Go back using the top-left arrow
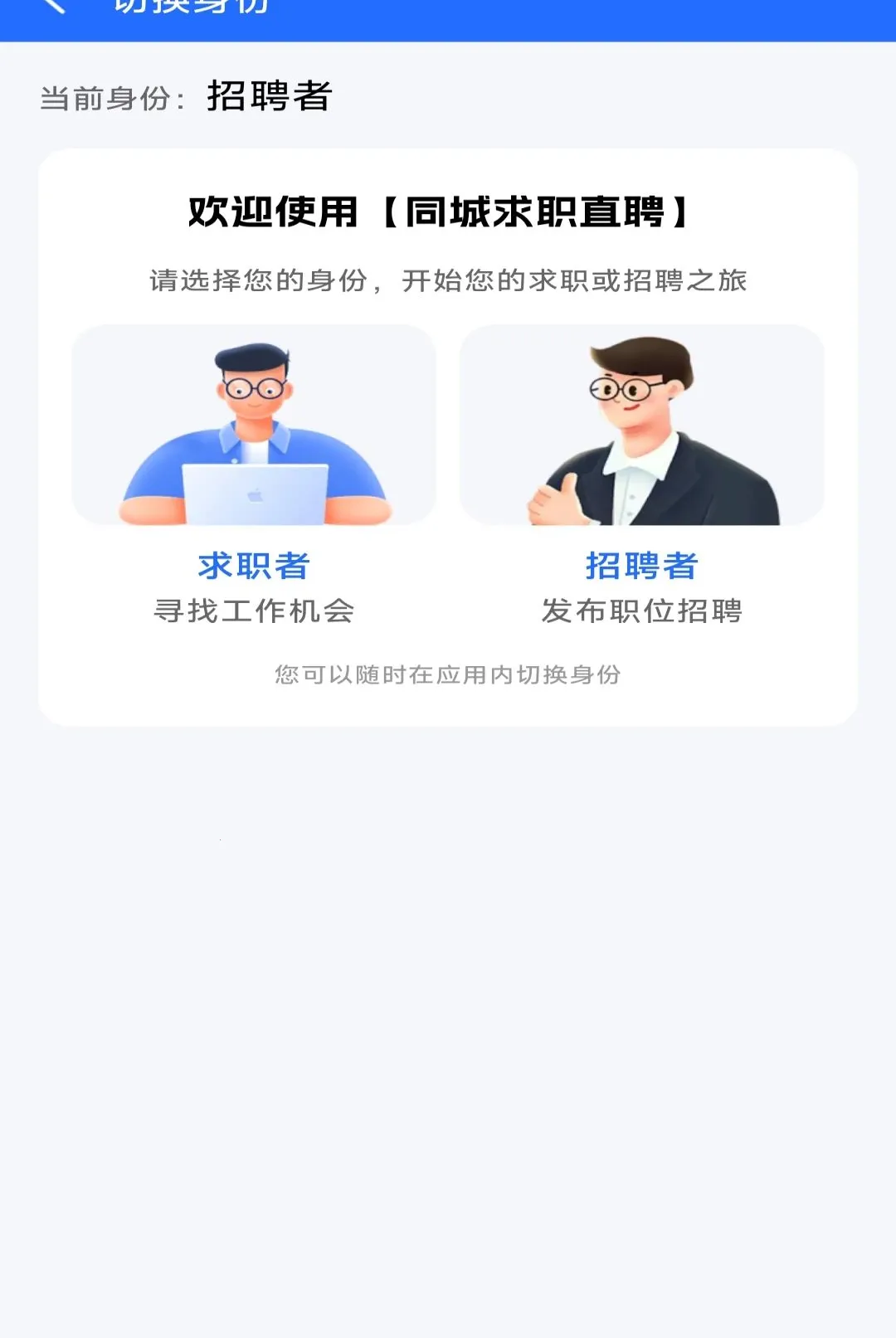The image size is (896, 1338). coord(52,7)
